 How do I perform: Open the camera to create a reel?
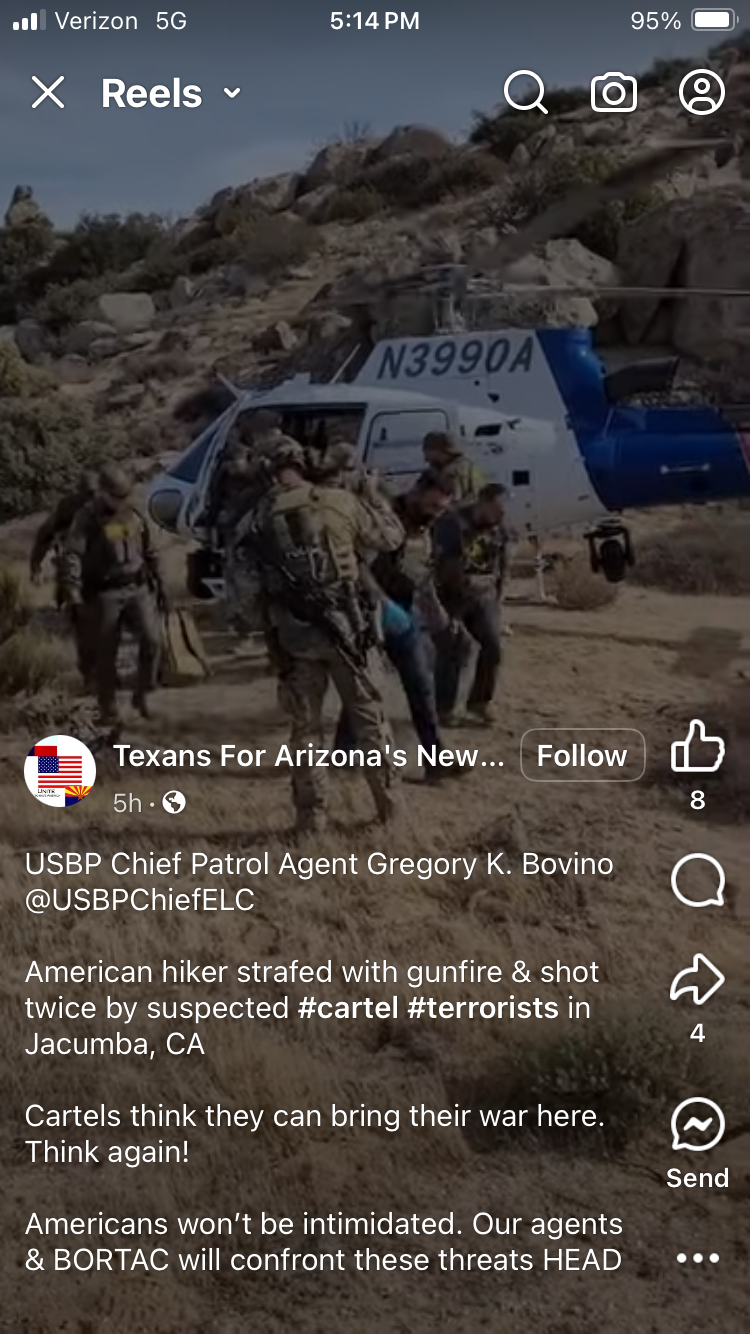click(613, 93)
